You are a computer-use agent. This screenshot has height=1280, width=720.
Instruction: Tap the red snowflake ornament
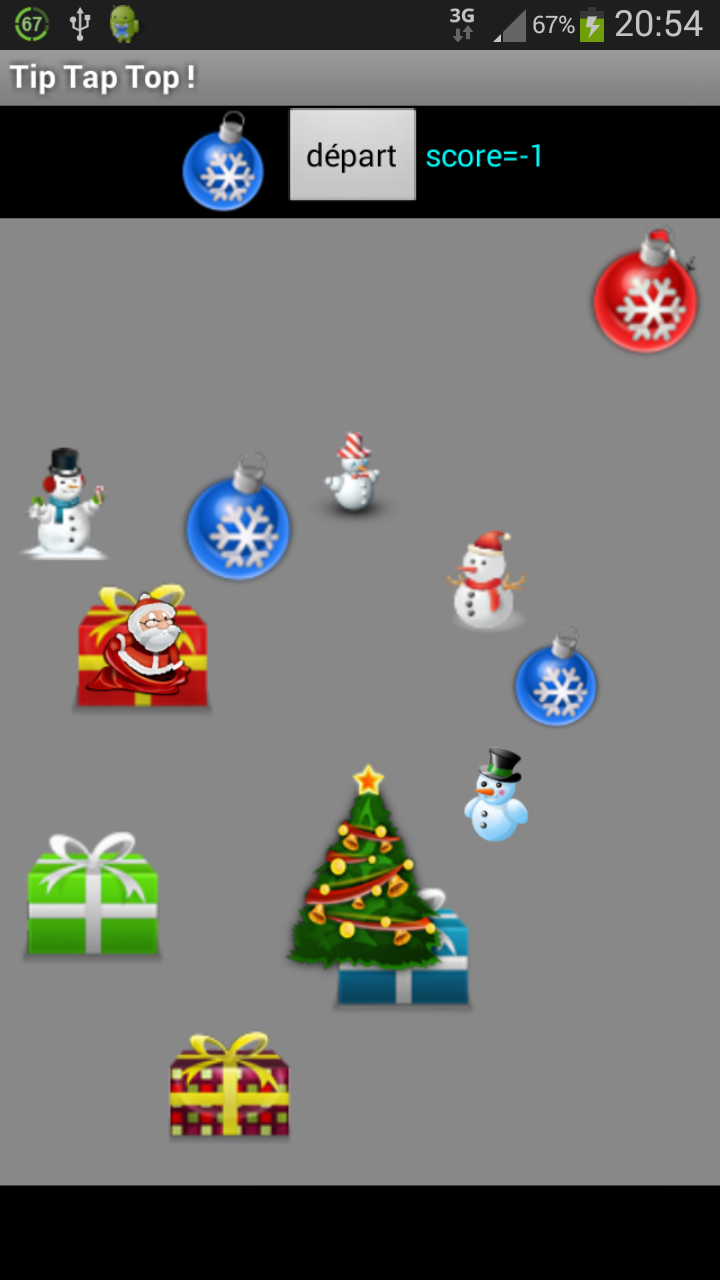[x=645, y=300]
